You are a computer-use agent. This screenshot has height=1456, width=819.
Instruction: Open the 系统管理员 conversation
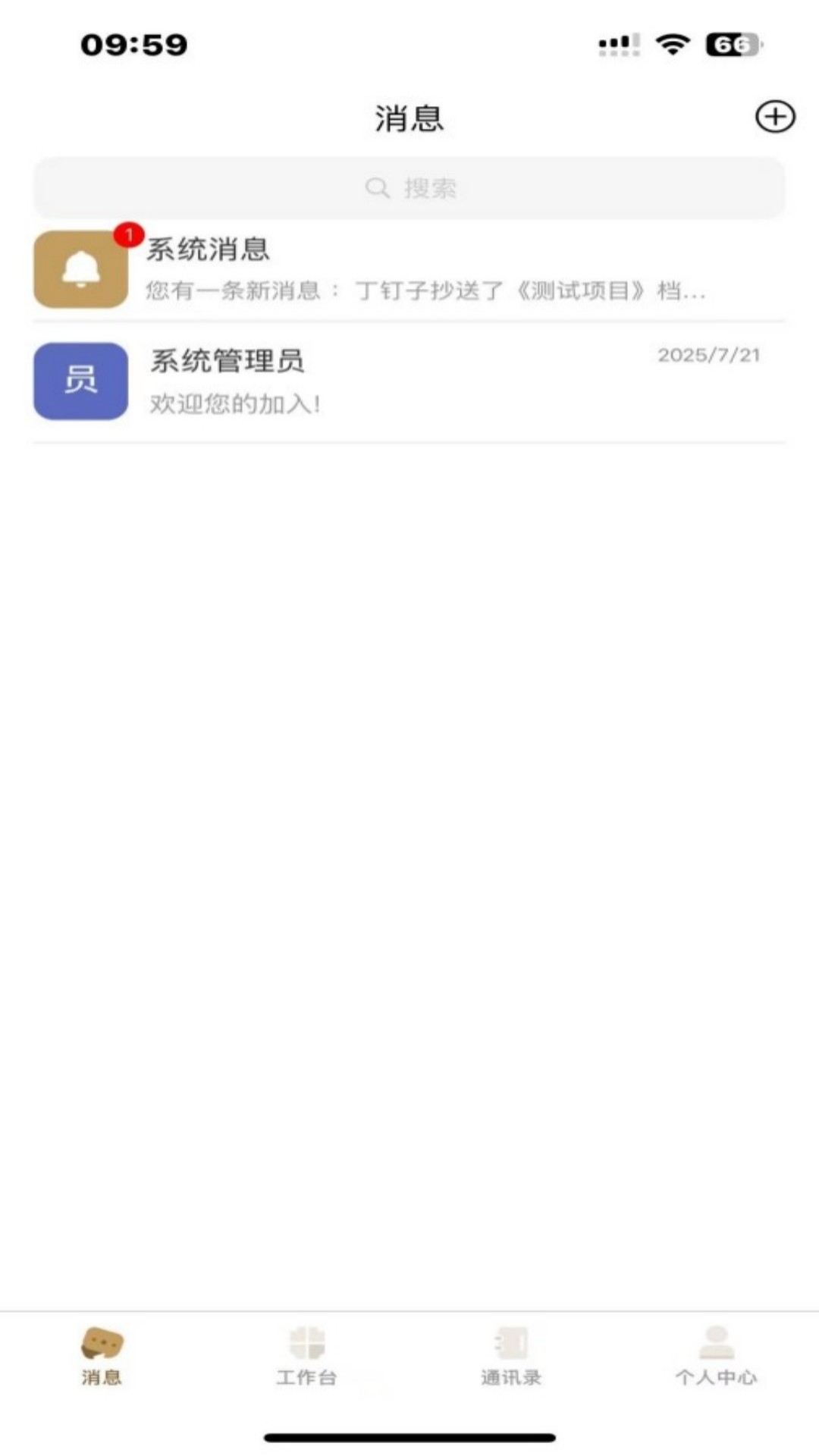point(409,381)
